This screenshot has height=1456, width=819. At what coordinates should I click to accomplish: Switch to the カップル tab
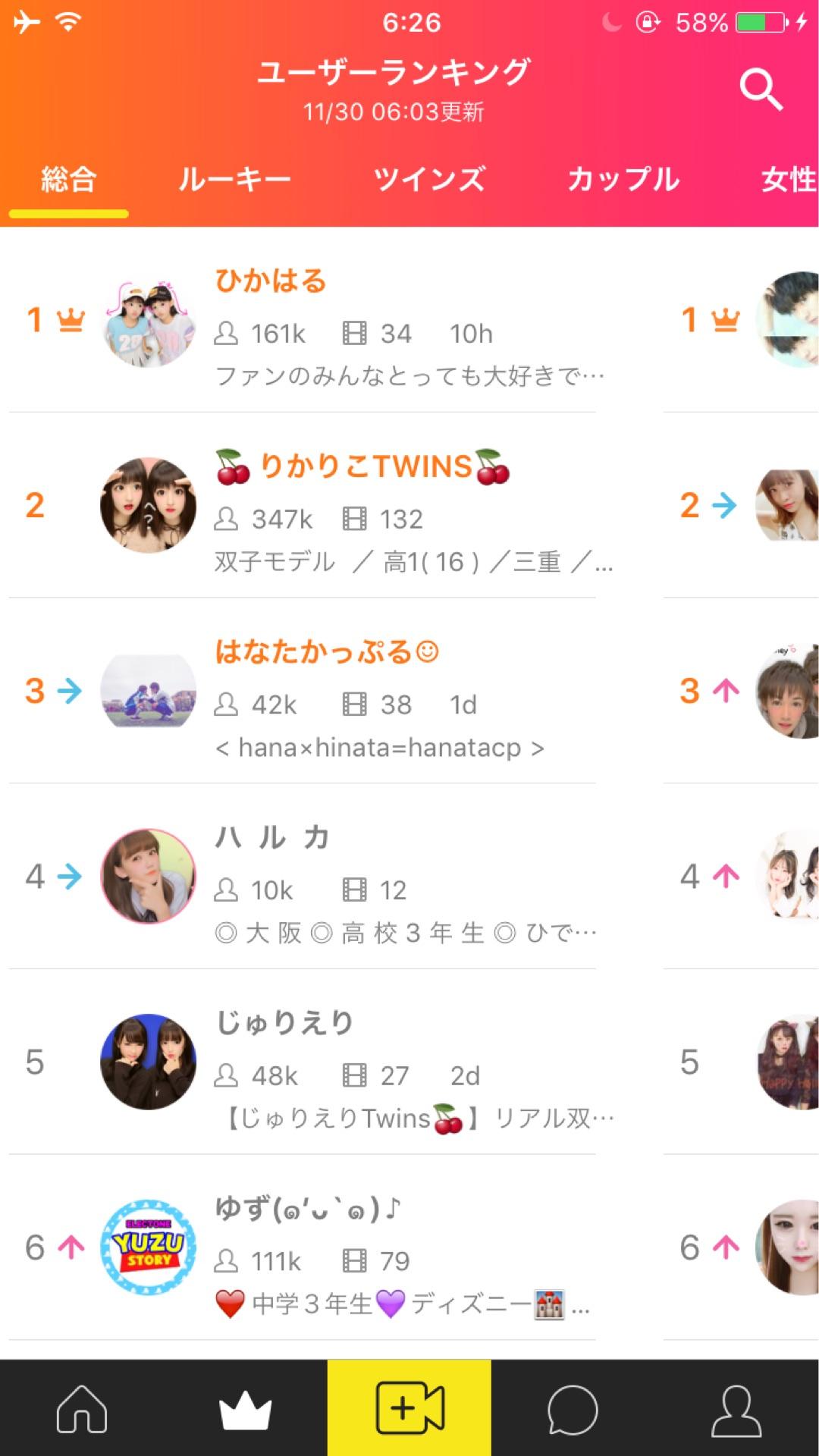623,180
